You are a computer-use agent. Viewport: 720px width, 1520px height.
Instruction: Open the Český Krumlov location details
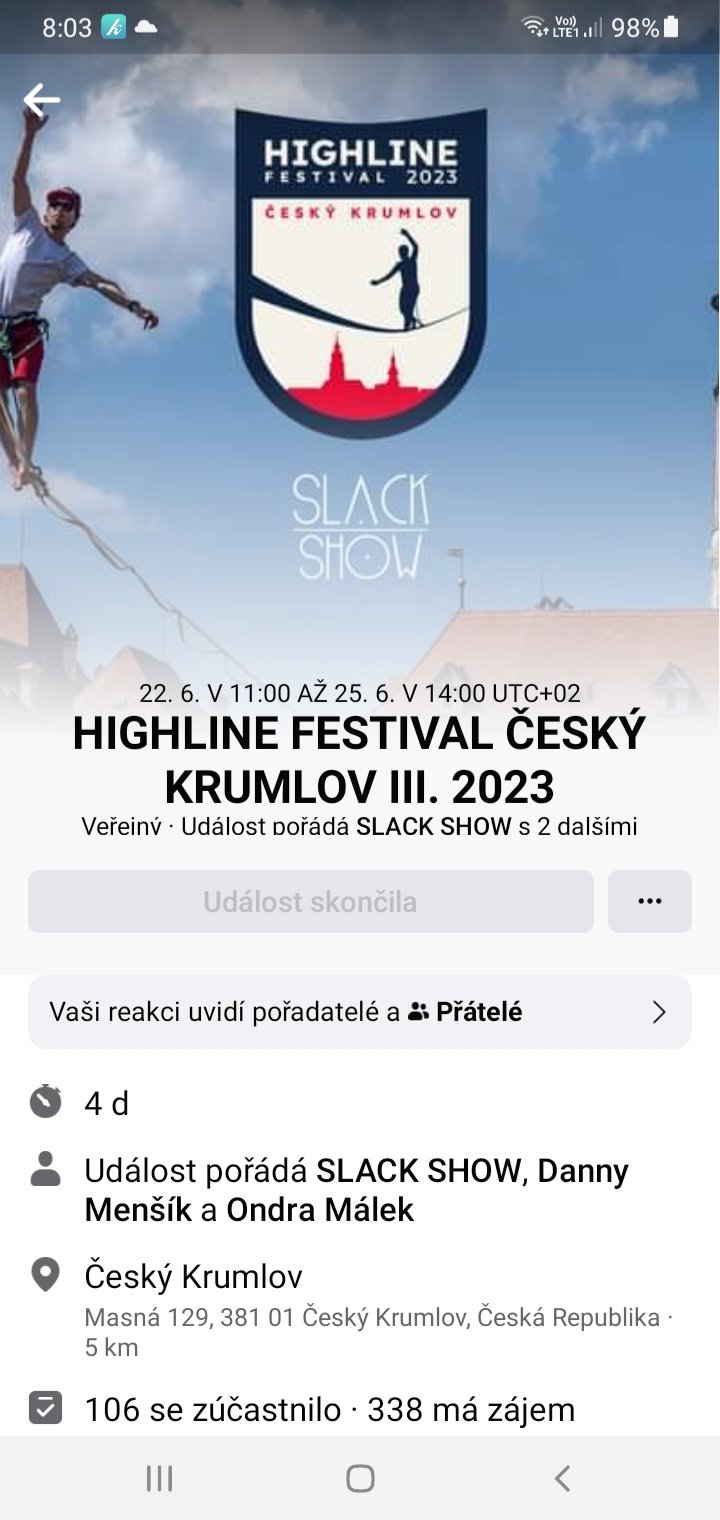[x=193, y=1277]
